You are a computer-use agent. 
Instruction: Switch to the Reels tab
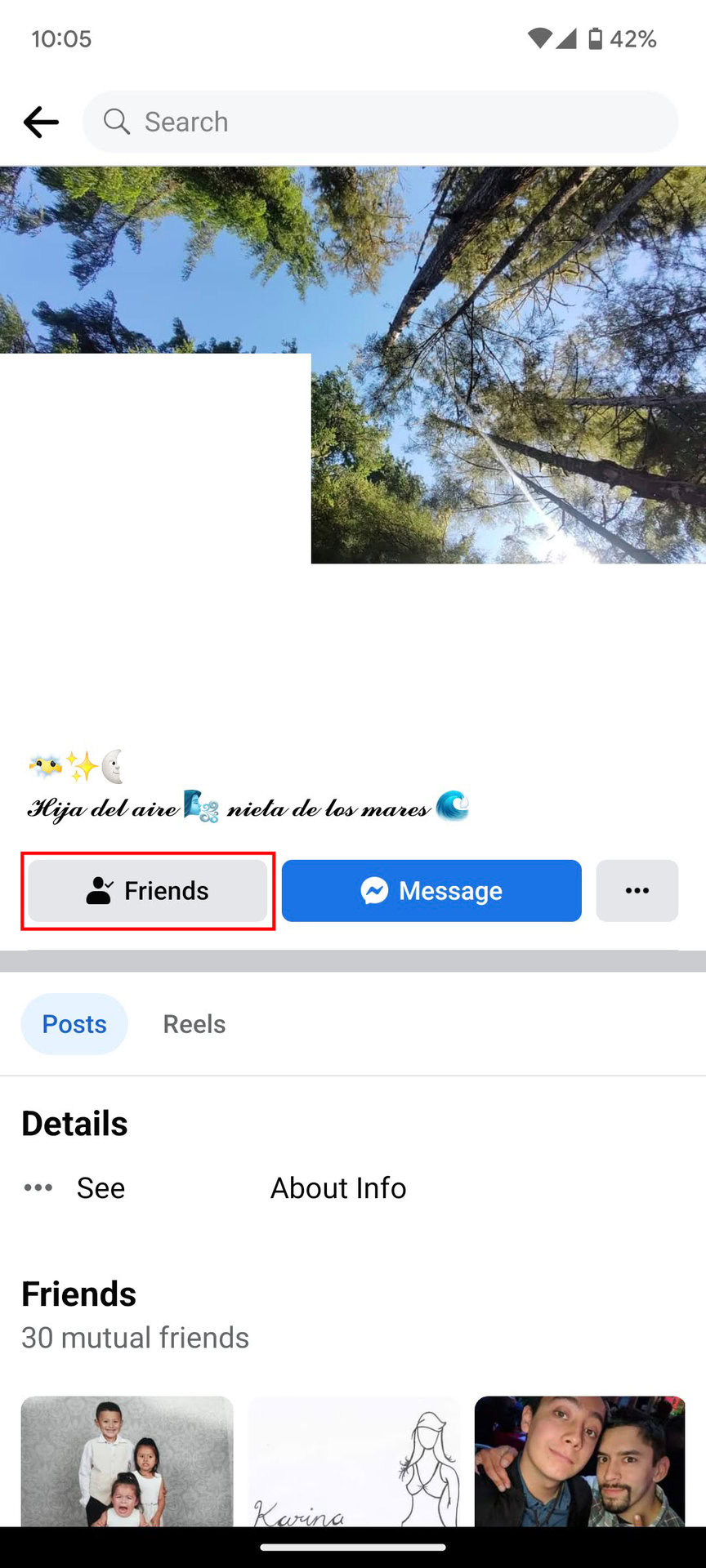194,1024
